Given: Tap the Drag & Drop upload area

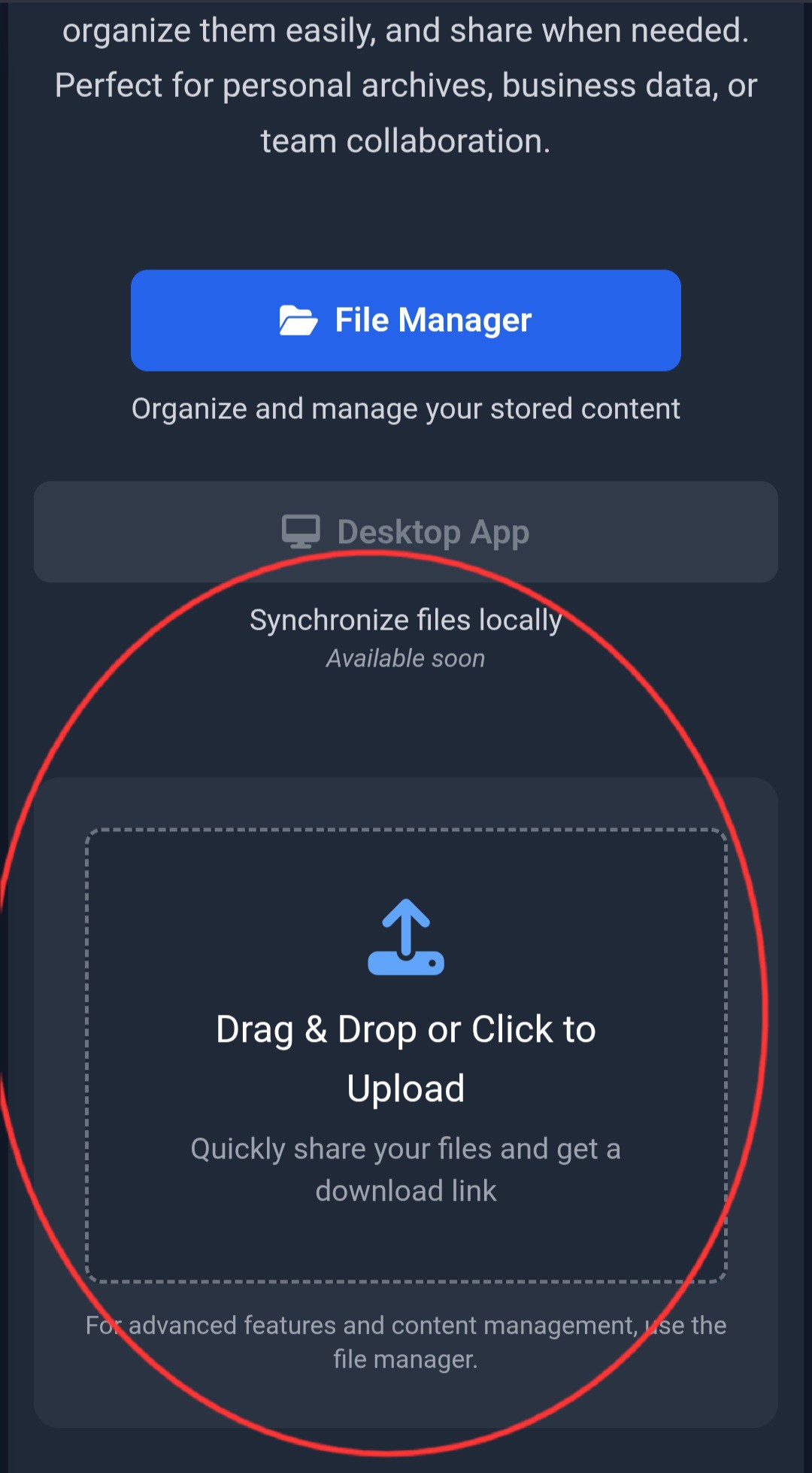Looking at the screenshot, I should click(406, 1055).
